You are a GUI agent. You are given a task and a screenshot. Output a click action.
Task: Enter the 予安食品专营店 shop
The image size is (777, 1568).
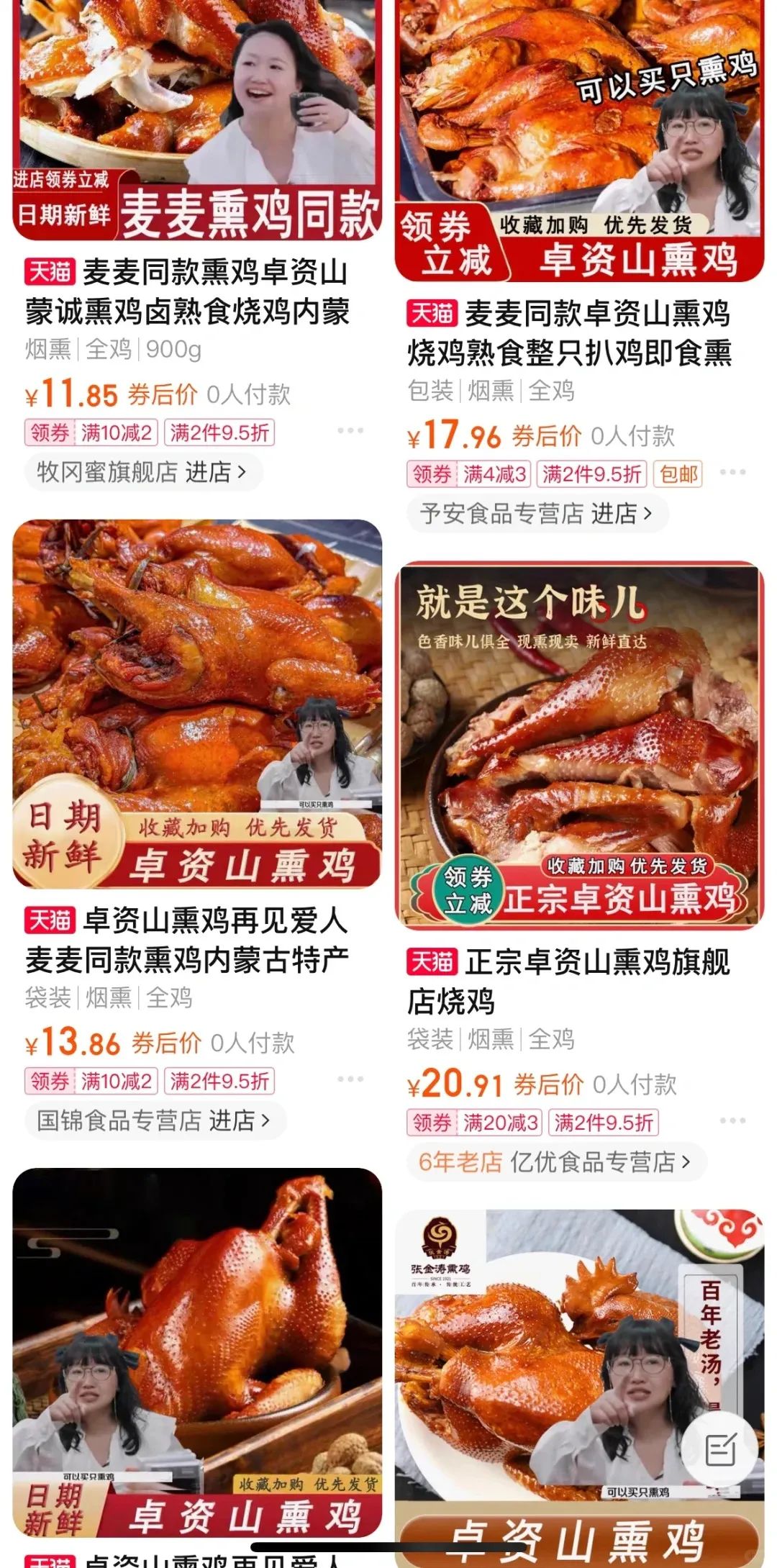point(537,514)
